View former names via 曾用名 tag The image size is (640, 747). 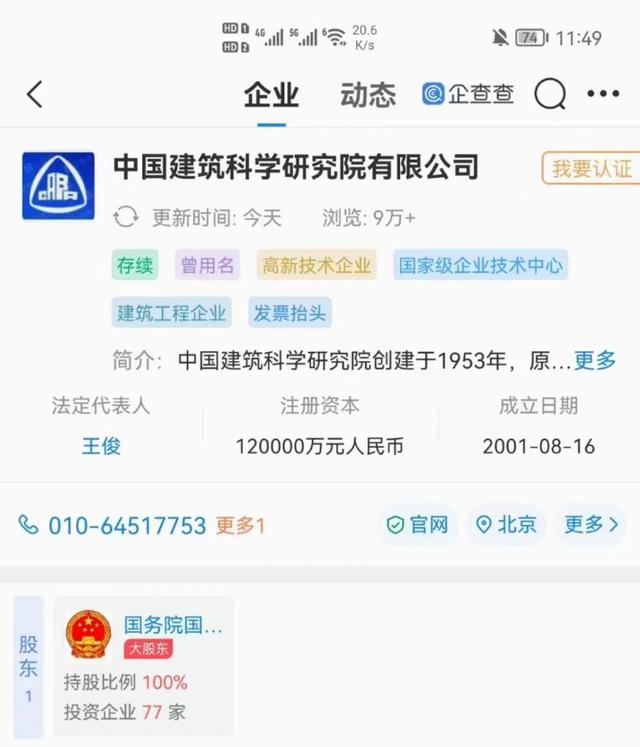[x=208, y=265]
